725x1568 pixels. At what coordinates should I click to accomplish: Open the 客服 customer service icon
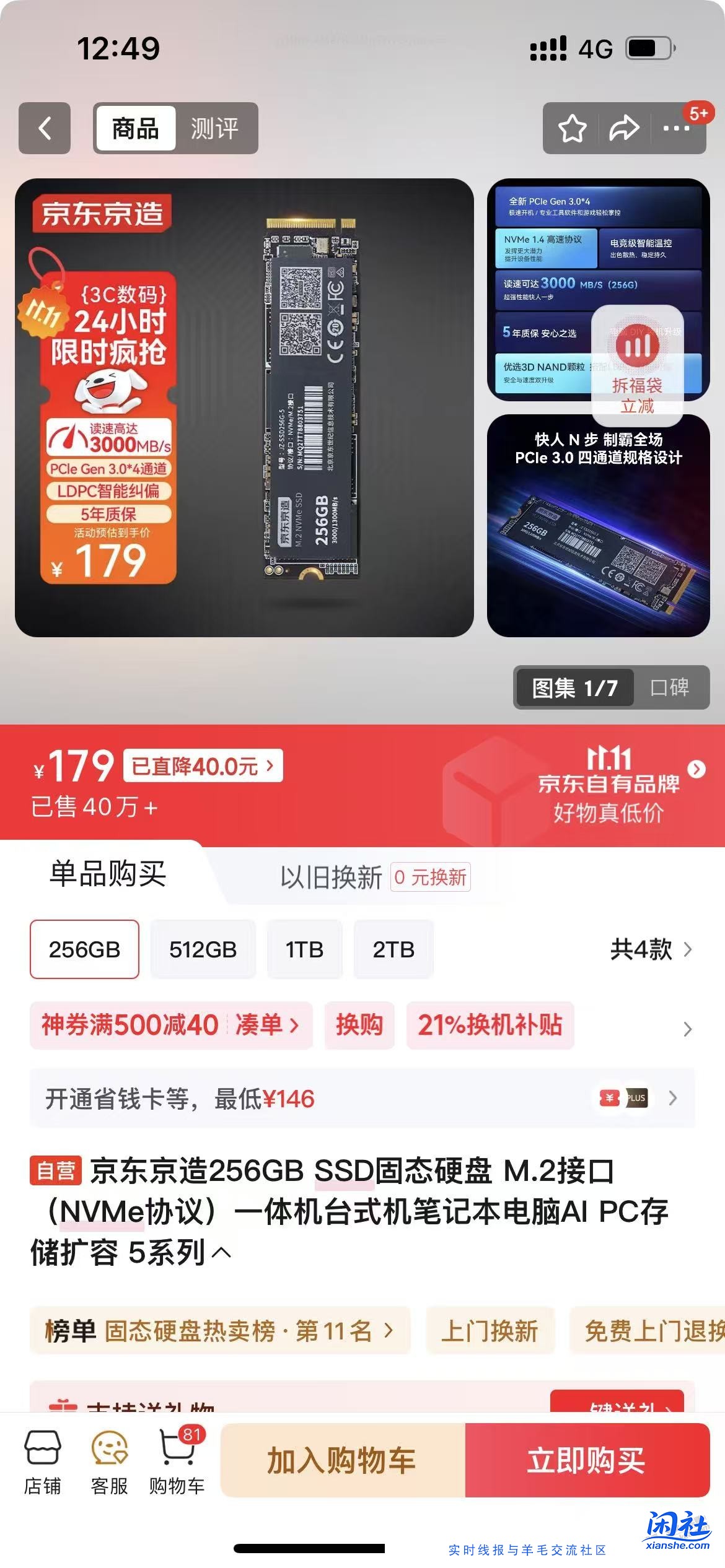coord(111,1461)
